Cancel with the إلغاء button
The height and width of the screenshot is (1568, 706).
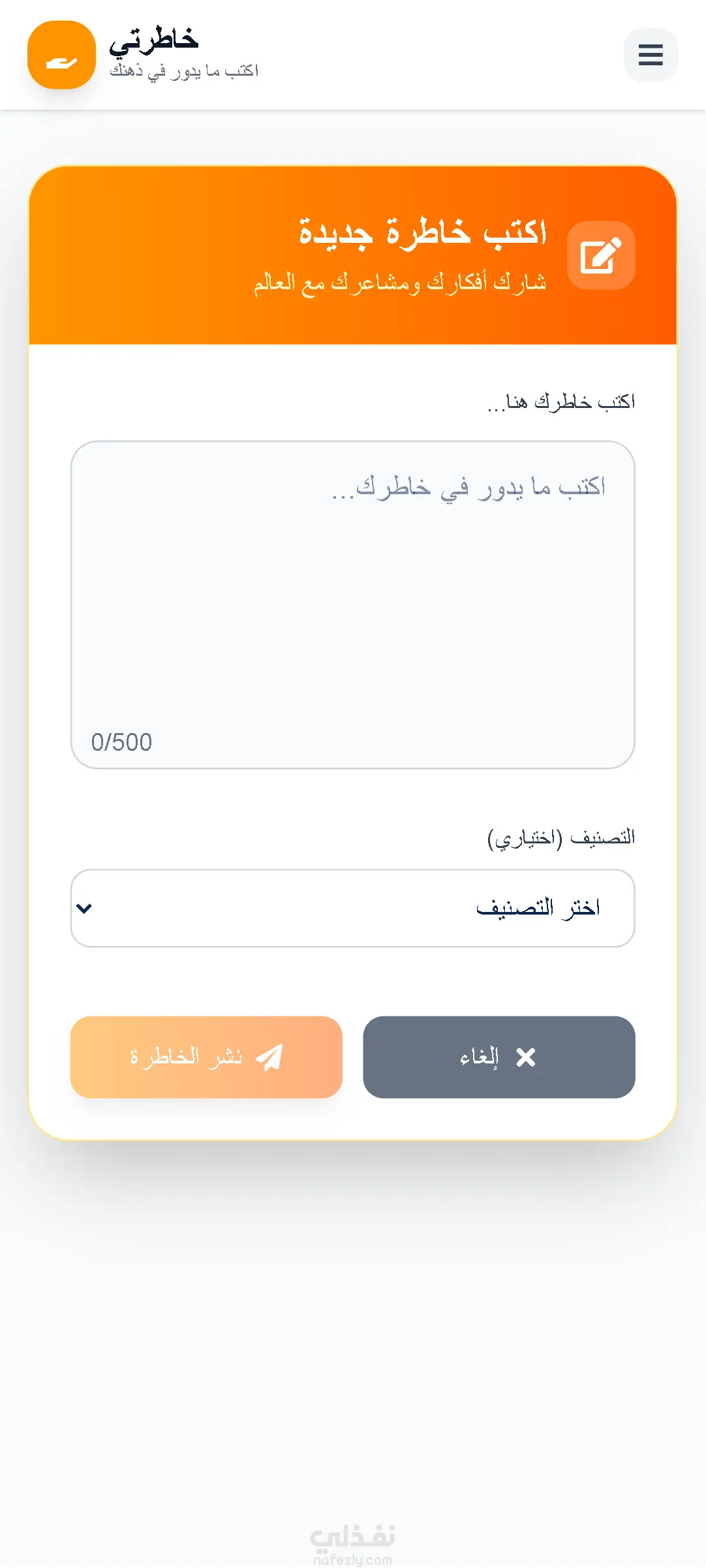[499, 1057]
